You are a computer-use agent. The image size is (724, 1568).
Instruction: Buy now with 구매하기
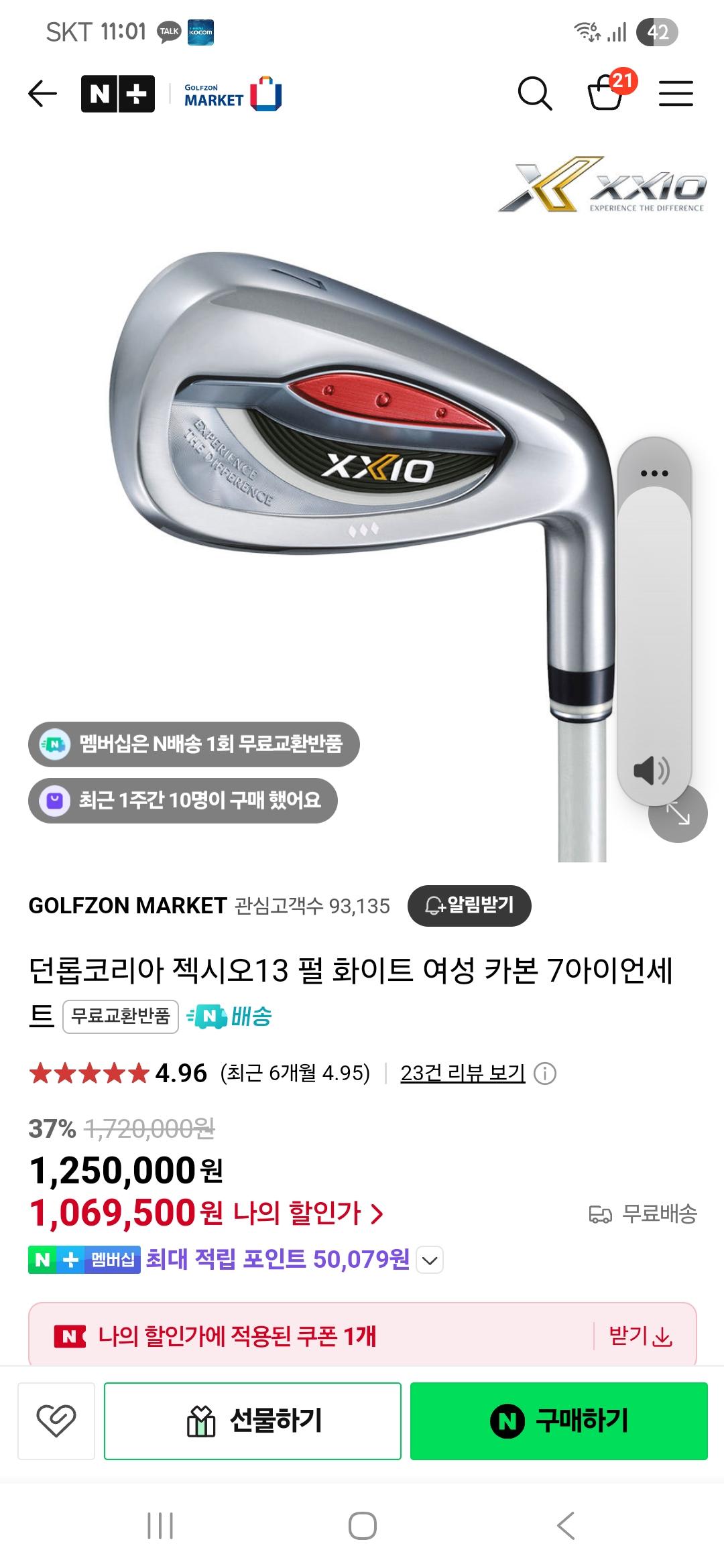click(x=559, y=1421)
